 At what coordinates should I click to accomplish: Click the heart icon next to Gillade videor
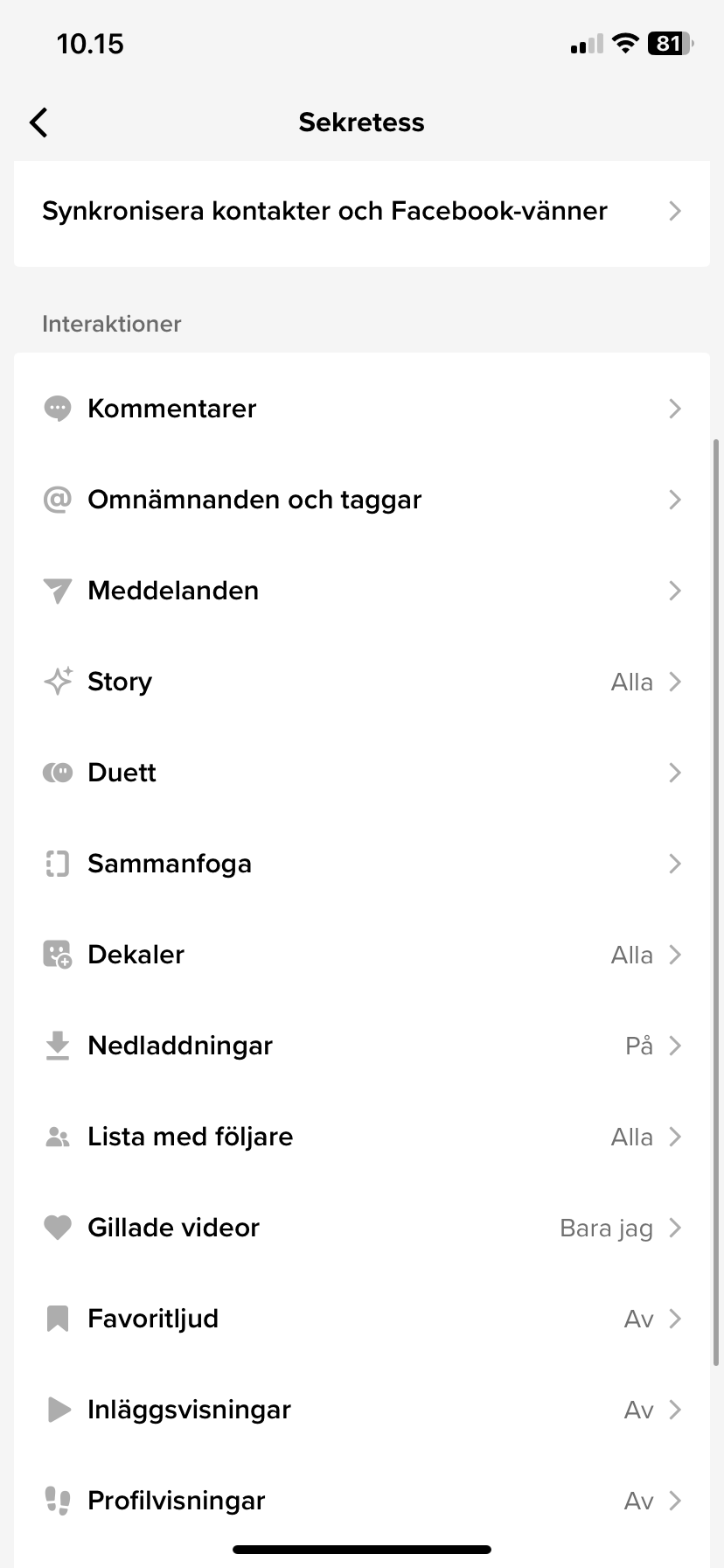click(57, 1228)
